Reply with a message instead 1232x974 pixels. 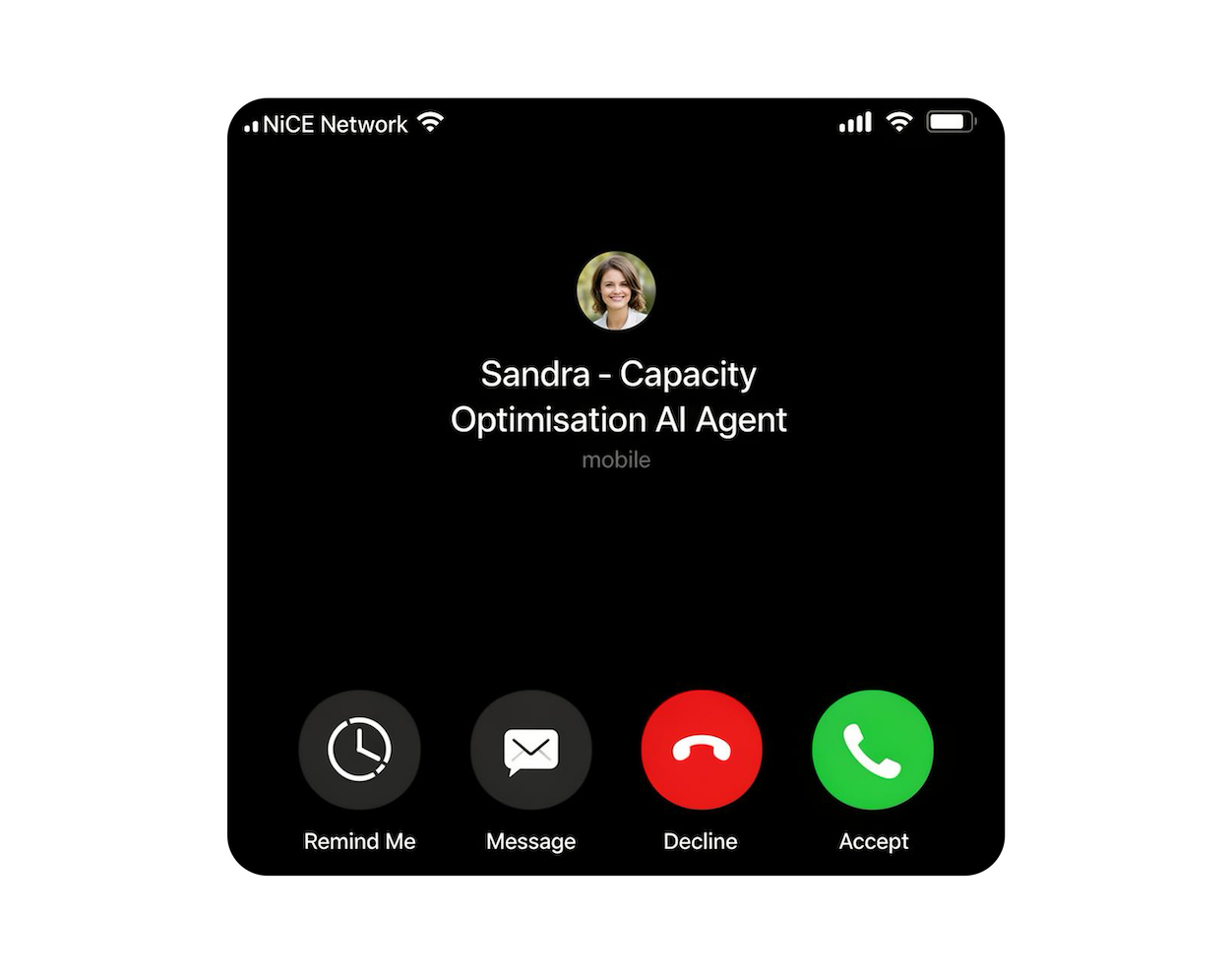pos(530,750)
